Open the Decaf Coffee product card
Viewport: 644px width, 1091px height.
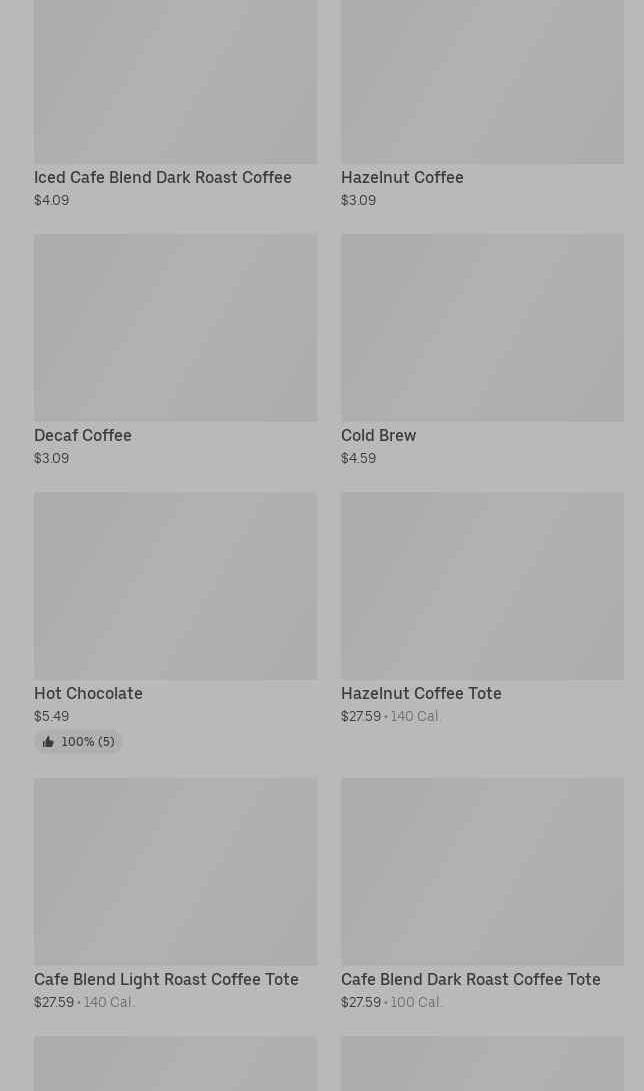[175, 350]
